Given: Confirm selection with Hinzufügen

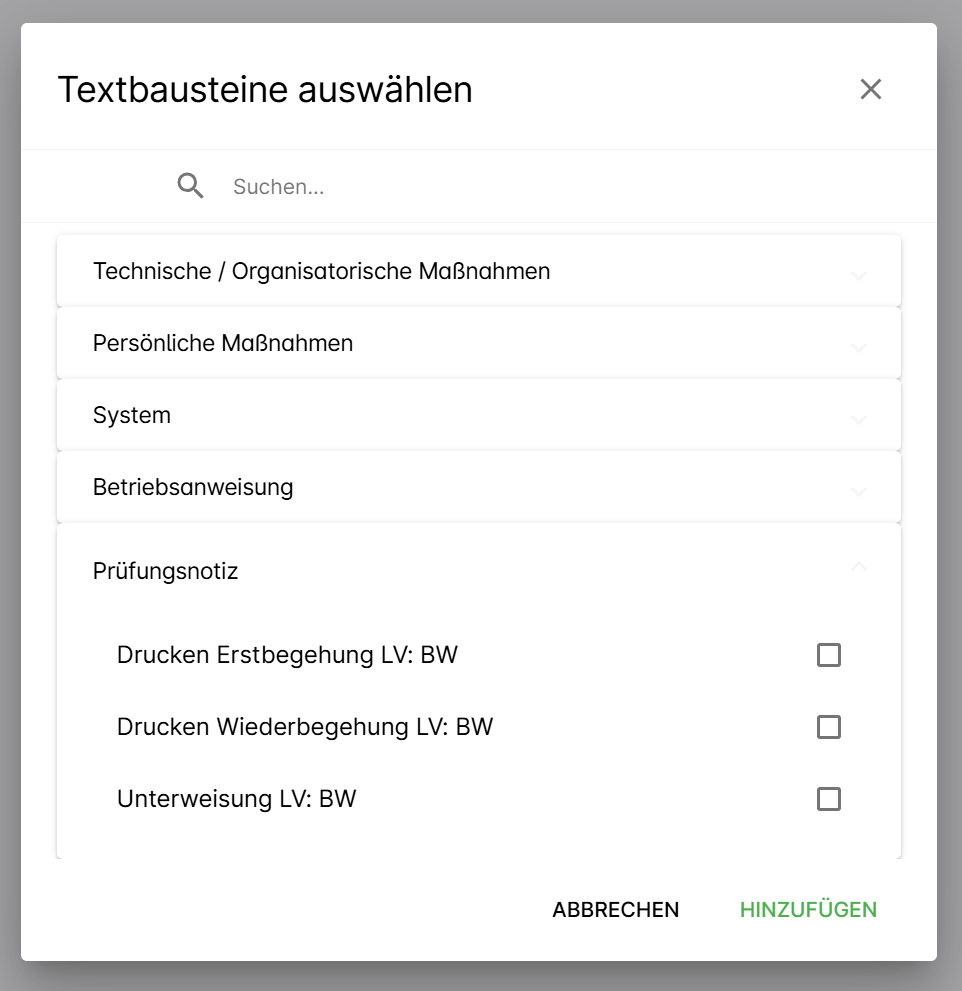Looking at the screenshot, I should tap(808, 910).
